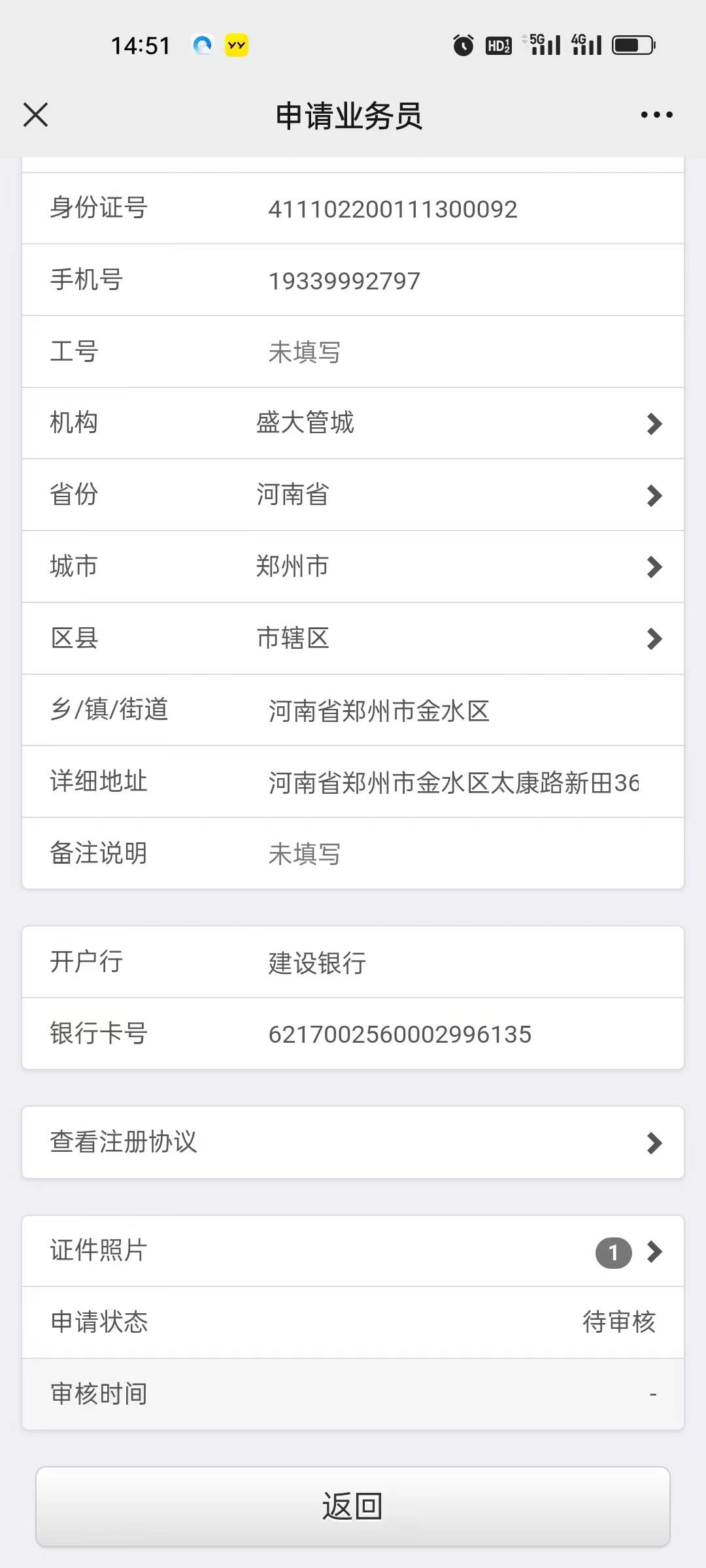Viewport: 706px width, 1568px height.
Task: Open the 区县 selector showing 市辖区
Action: point(458,638)
